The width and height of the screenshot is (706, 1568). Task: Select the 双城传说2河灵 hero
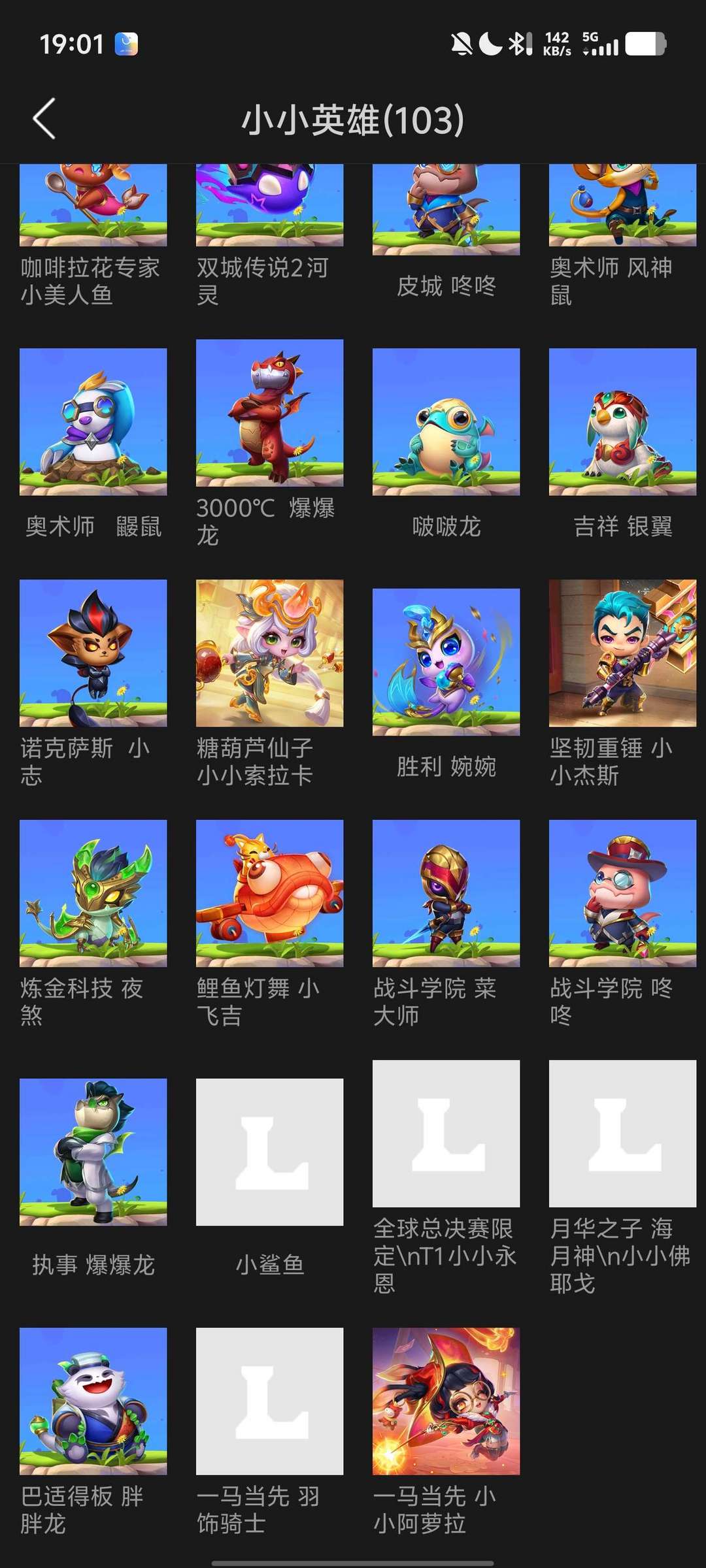[x=269, y=204]
